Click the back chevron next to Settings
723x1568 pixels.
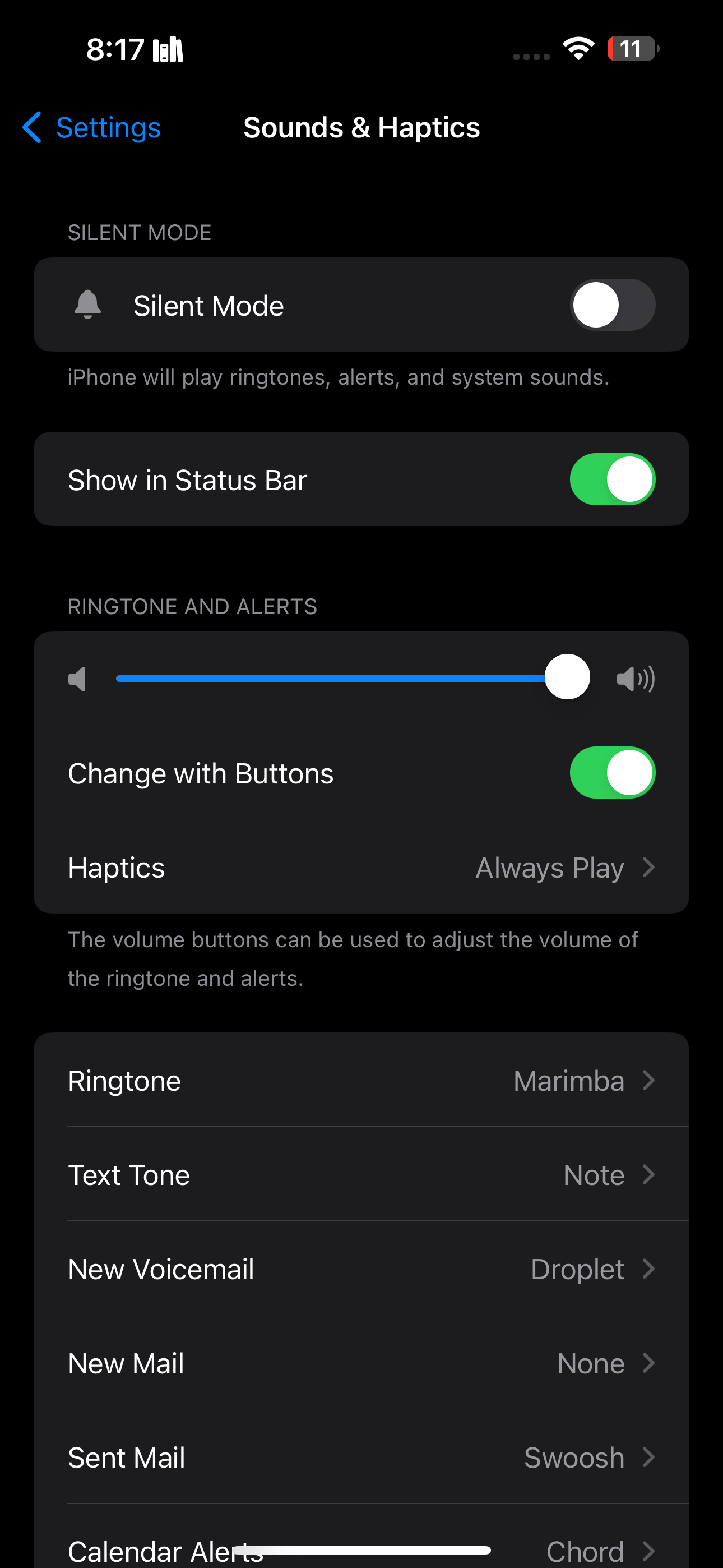(31, 127)
